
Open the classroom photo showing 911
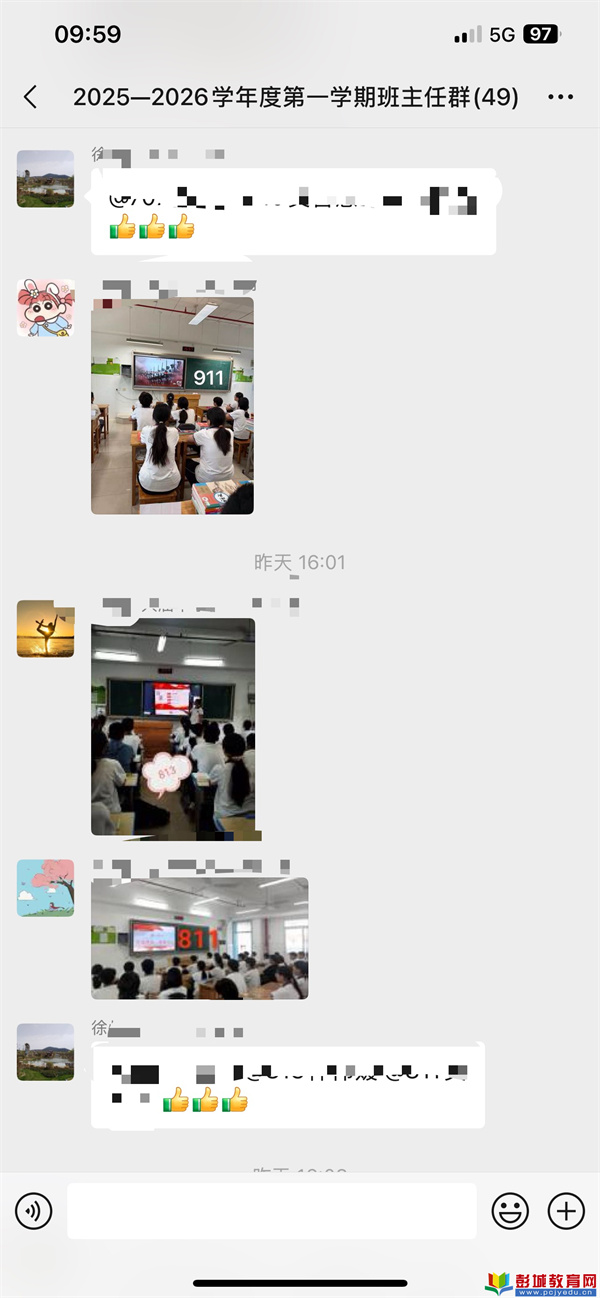(172, 405)
